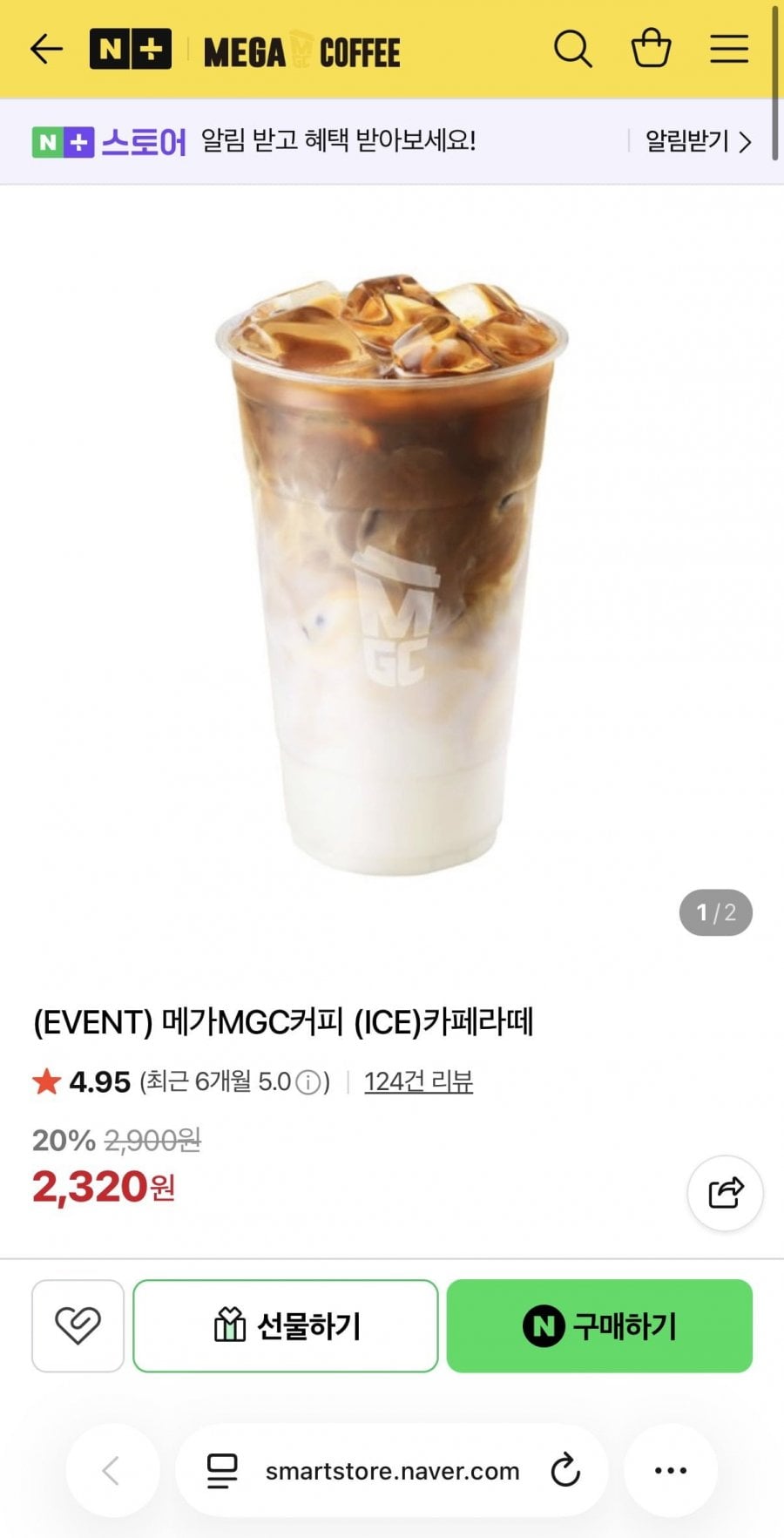Open the page settings icon in address bar

point(222,1471)
